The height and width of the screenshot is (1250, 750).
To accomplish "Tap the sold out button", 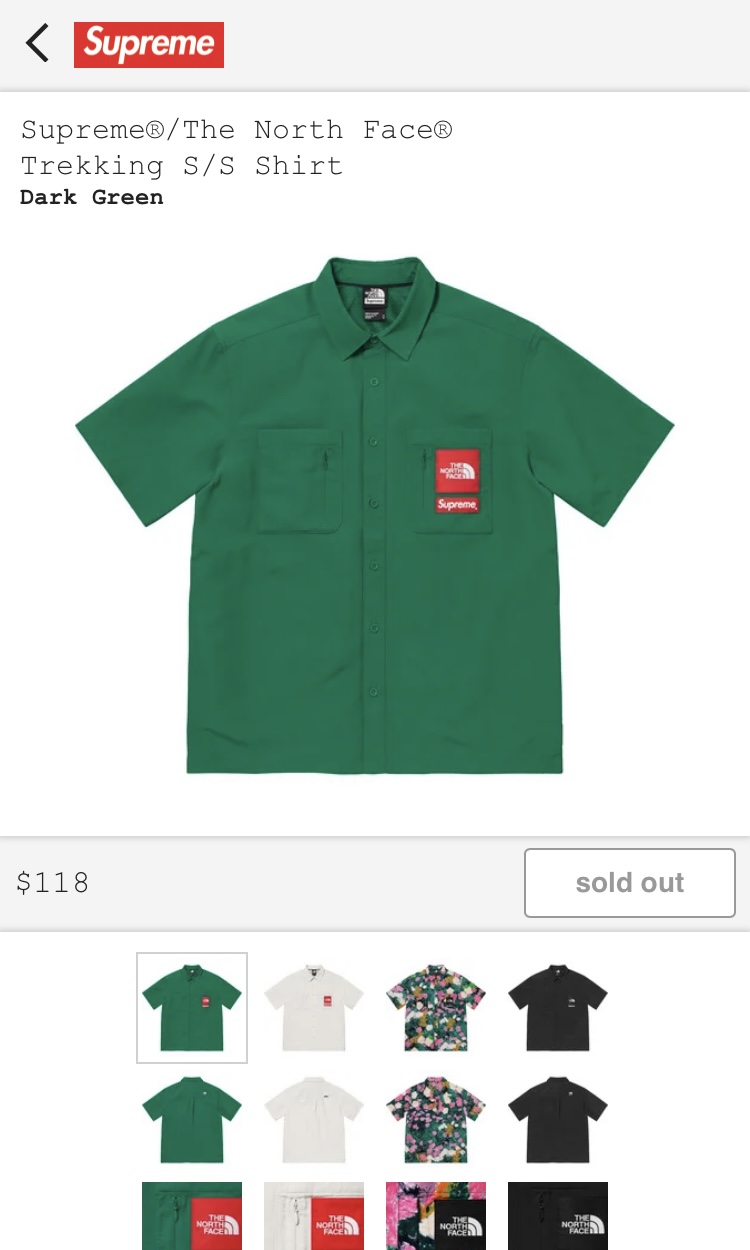I will [630, 883].
